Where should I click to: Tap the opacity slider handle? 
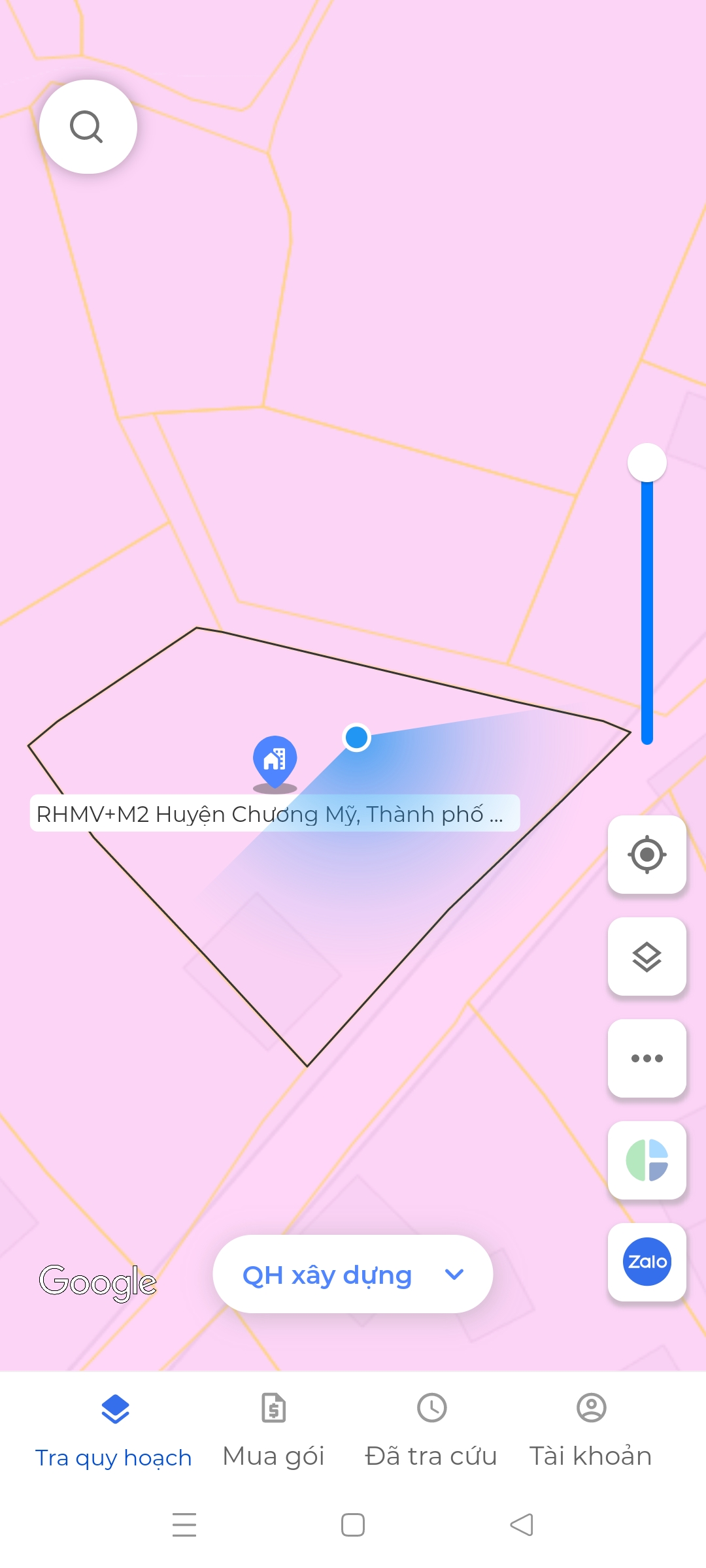click(x=647, y=463)
